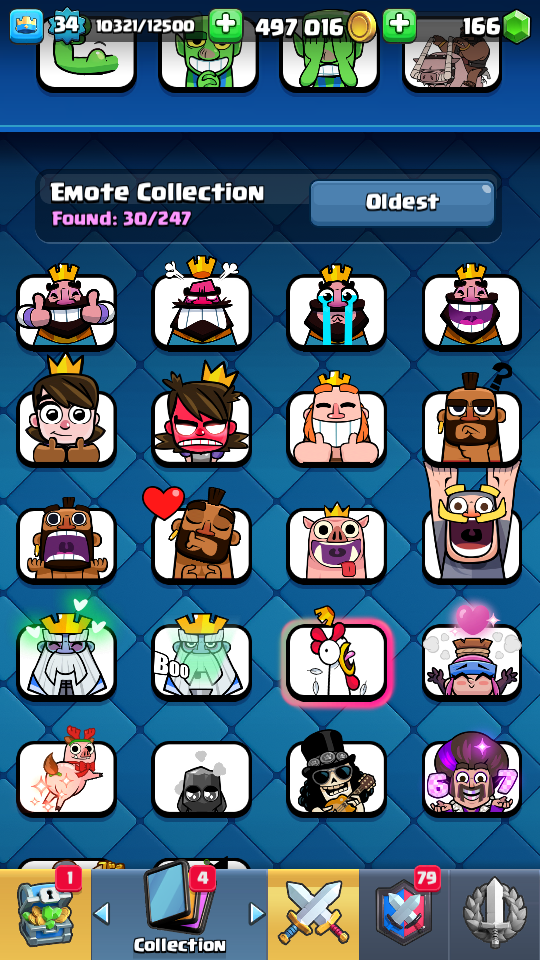Change sort order with the Oldest button

[x=402, y=203]
